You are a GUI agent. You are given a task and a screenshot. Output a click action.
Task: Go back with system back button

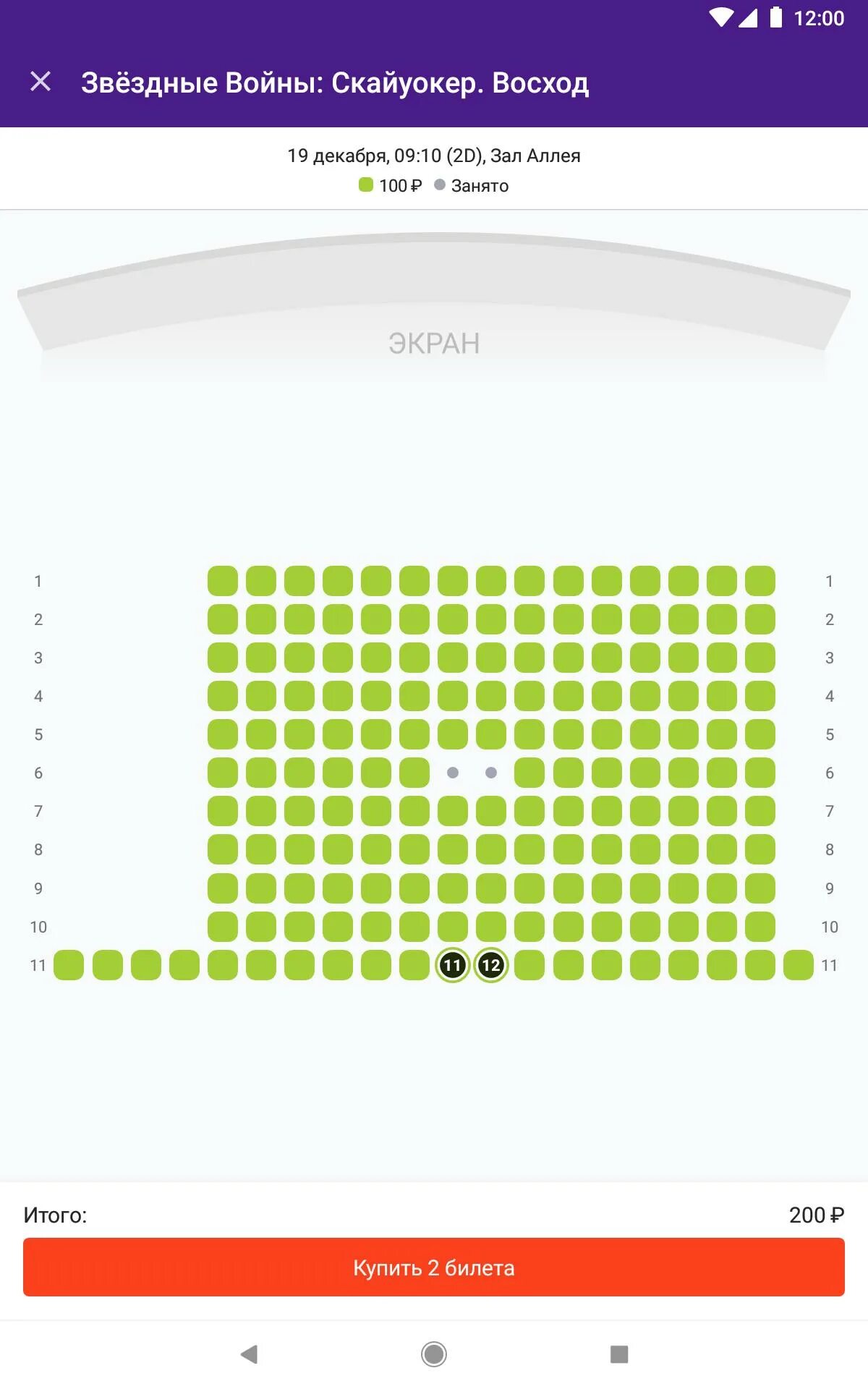249,1354
